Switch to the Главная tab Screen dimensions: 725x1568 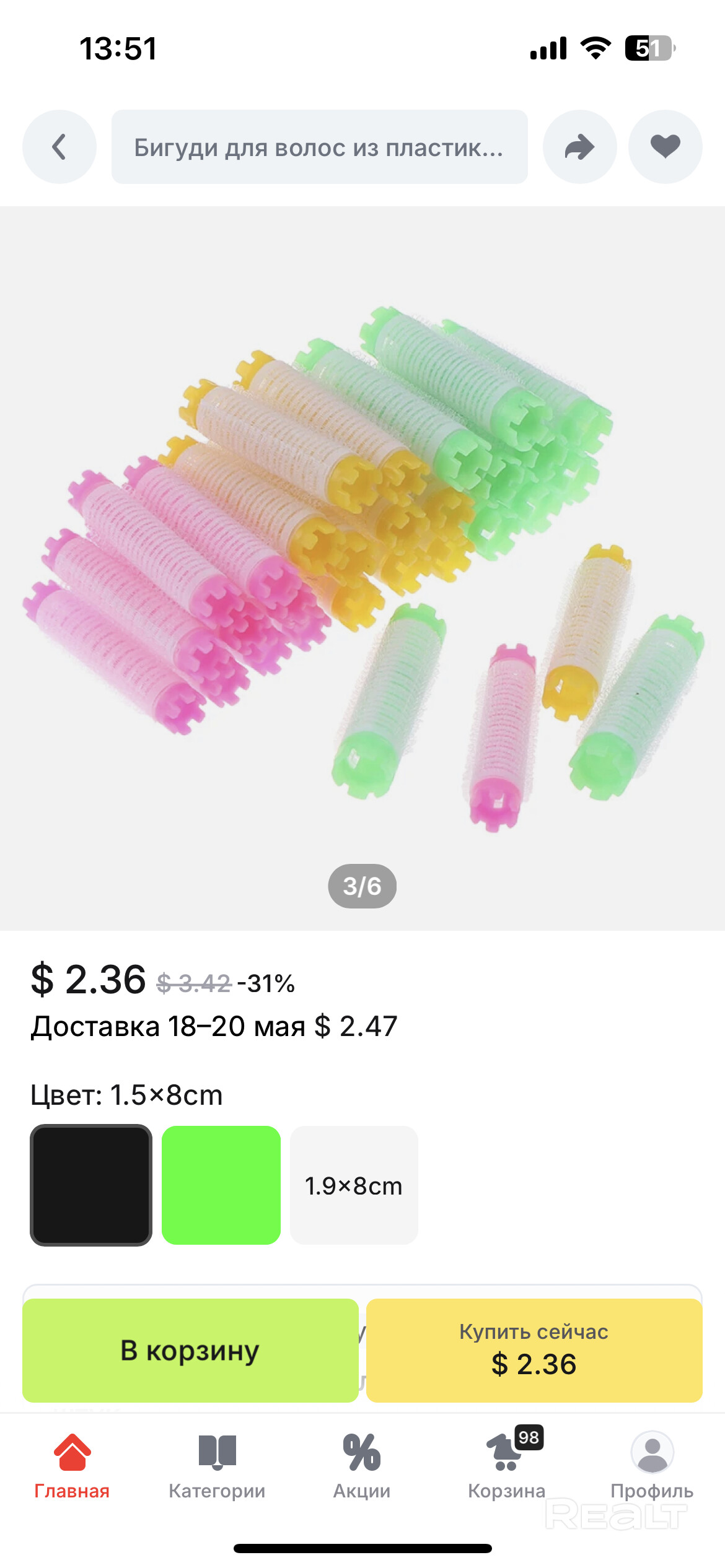click(72, 1466)
